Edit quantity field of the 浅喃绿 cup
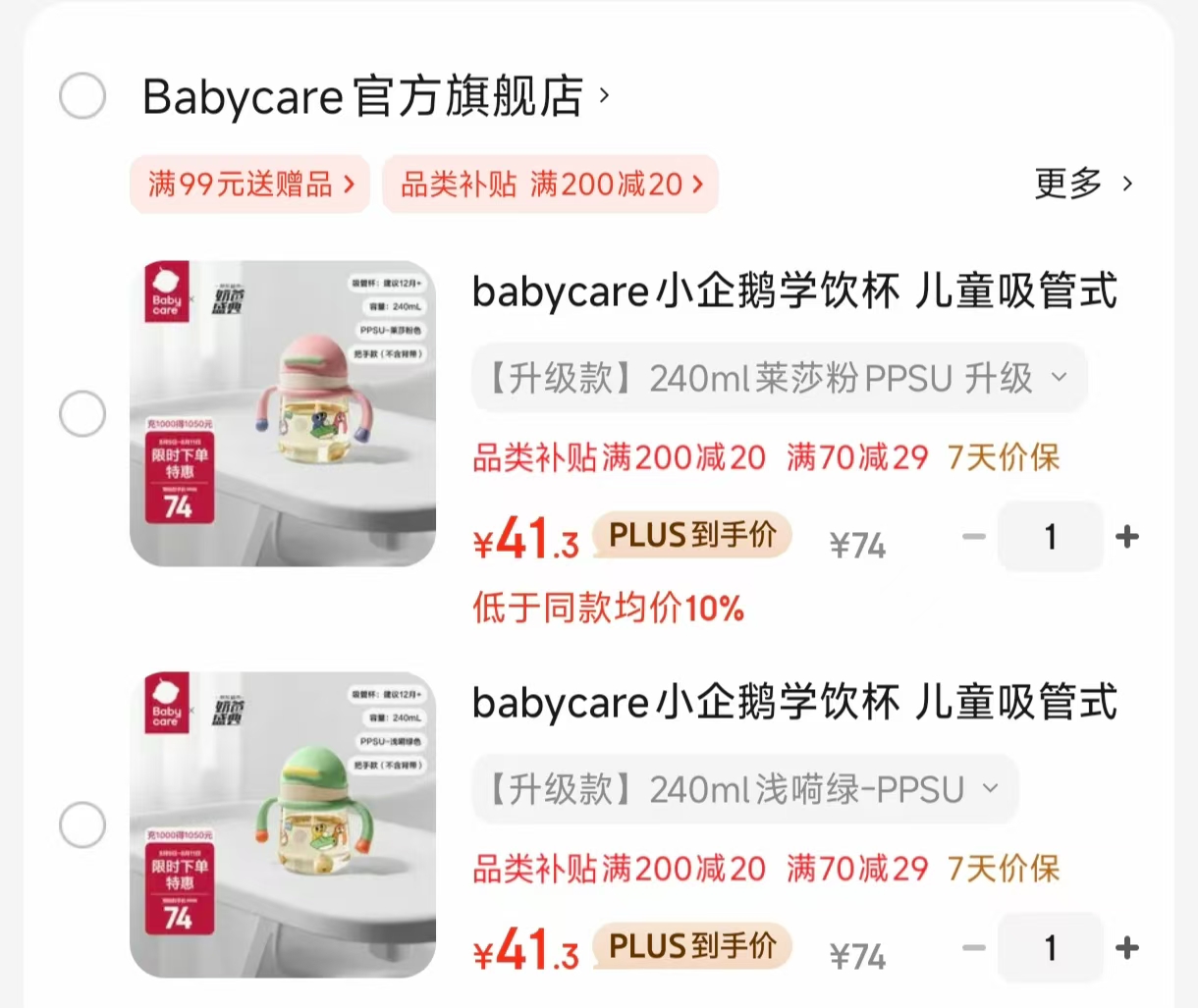This screenshot has height=1008, width=1198. 1050,948
